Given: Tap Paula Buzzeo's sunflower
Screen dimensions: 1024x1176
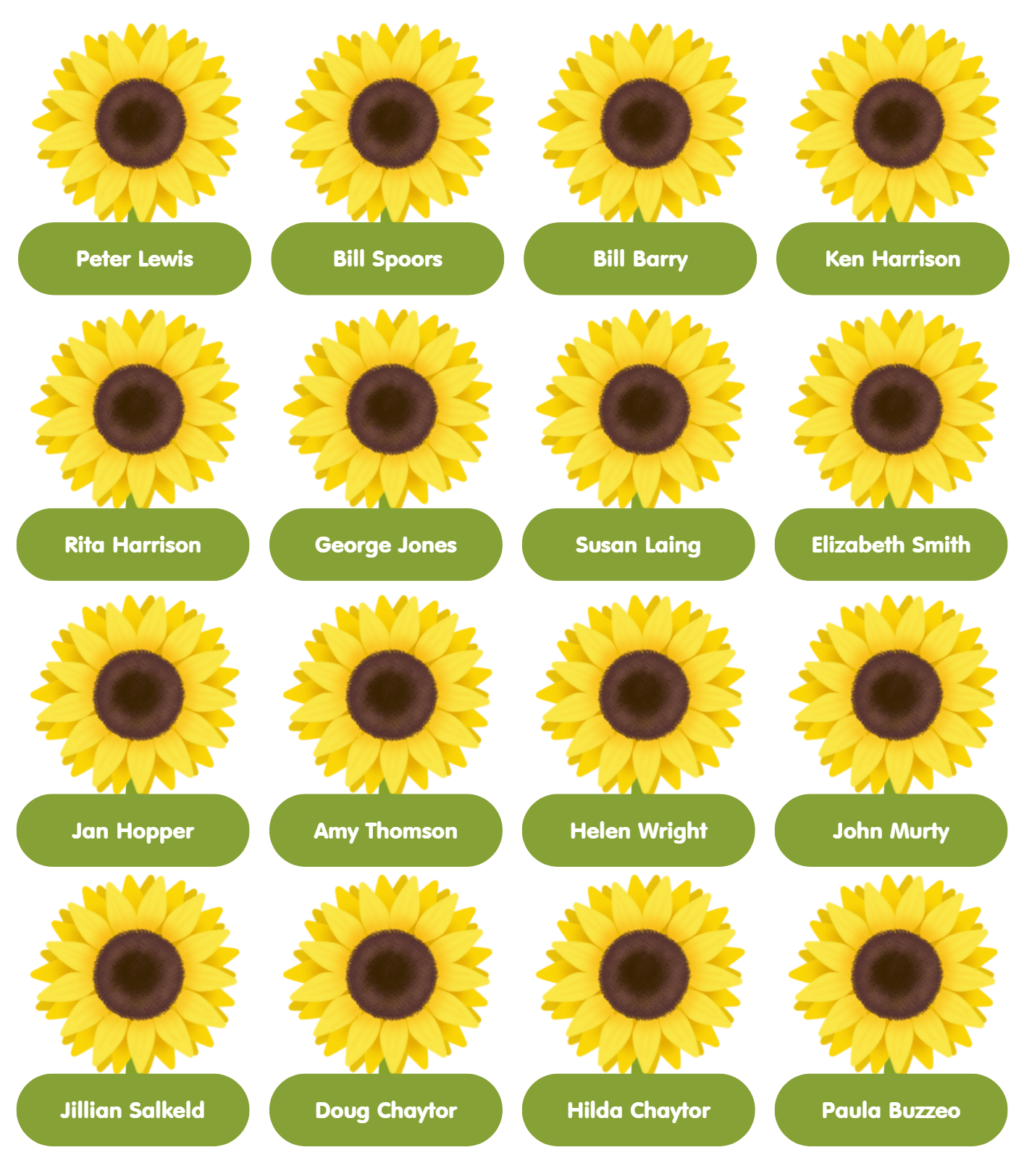Looking at the screenshot, I should pos(891,1110).
